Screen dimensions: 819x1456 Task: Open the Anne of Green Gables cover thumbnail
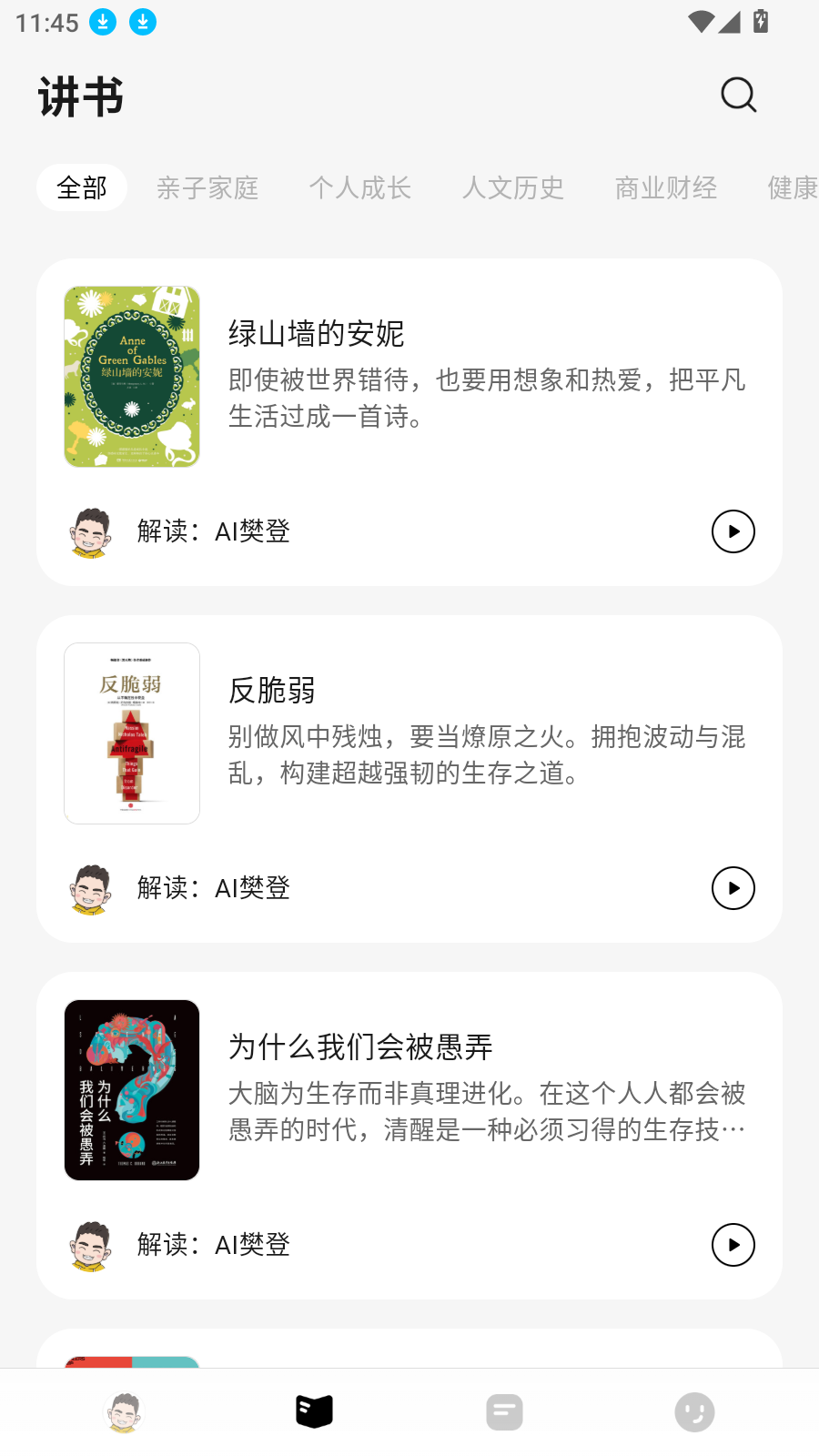click(x=132, y=376)
